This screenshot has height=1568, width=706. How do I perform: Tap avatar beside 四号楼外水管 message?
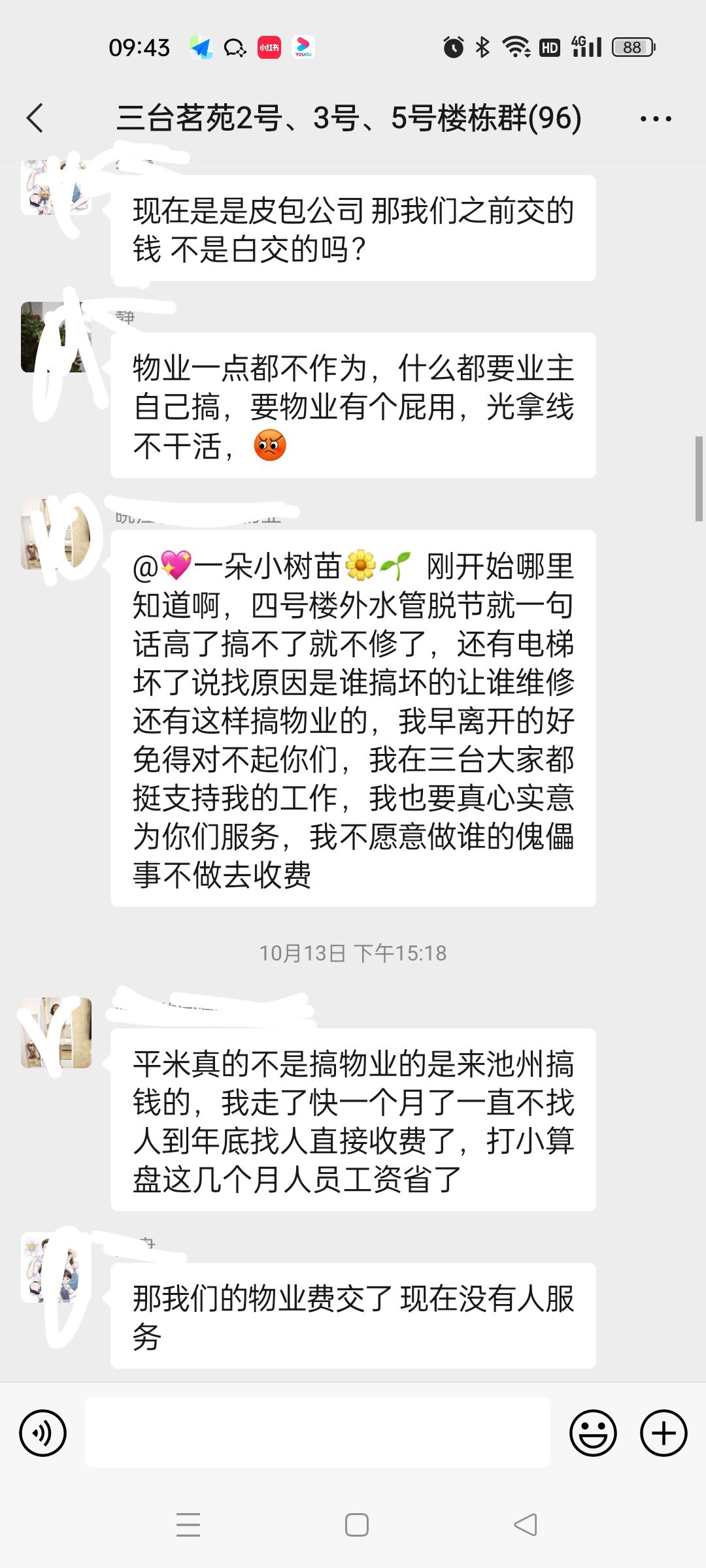pos(56,534)
